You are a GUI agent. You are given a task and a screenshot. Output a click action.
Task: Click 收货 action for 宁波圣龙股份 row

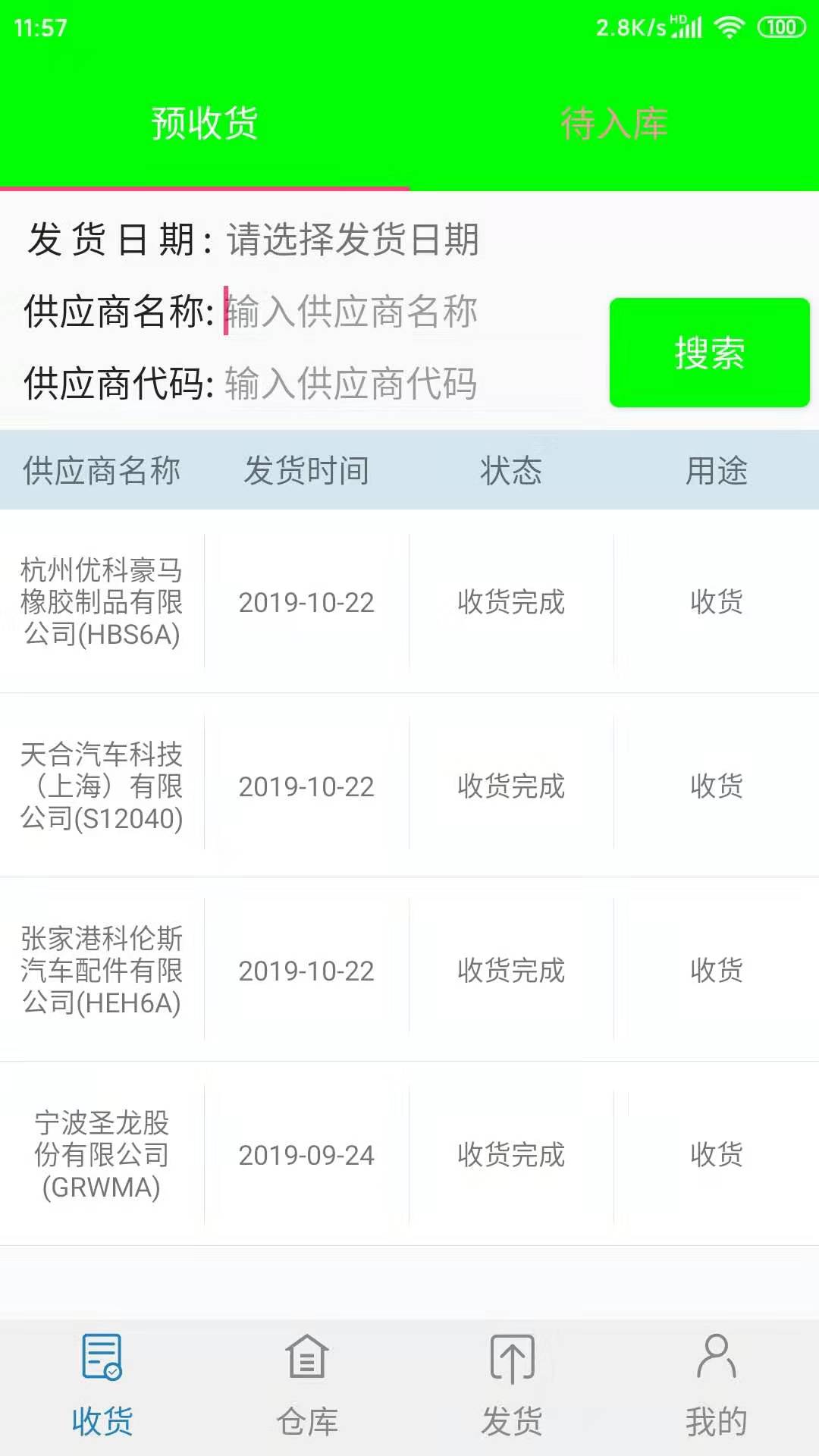715,1155
